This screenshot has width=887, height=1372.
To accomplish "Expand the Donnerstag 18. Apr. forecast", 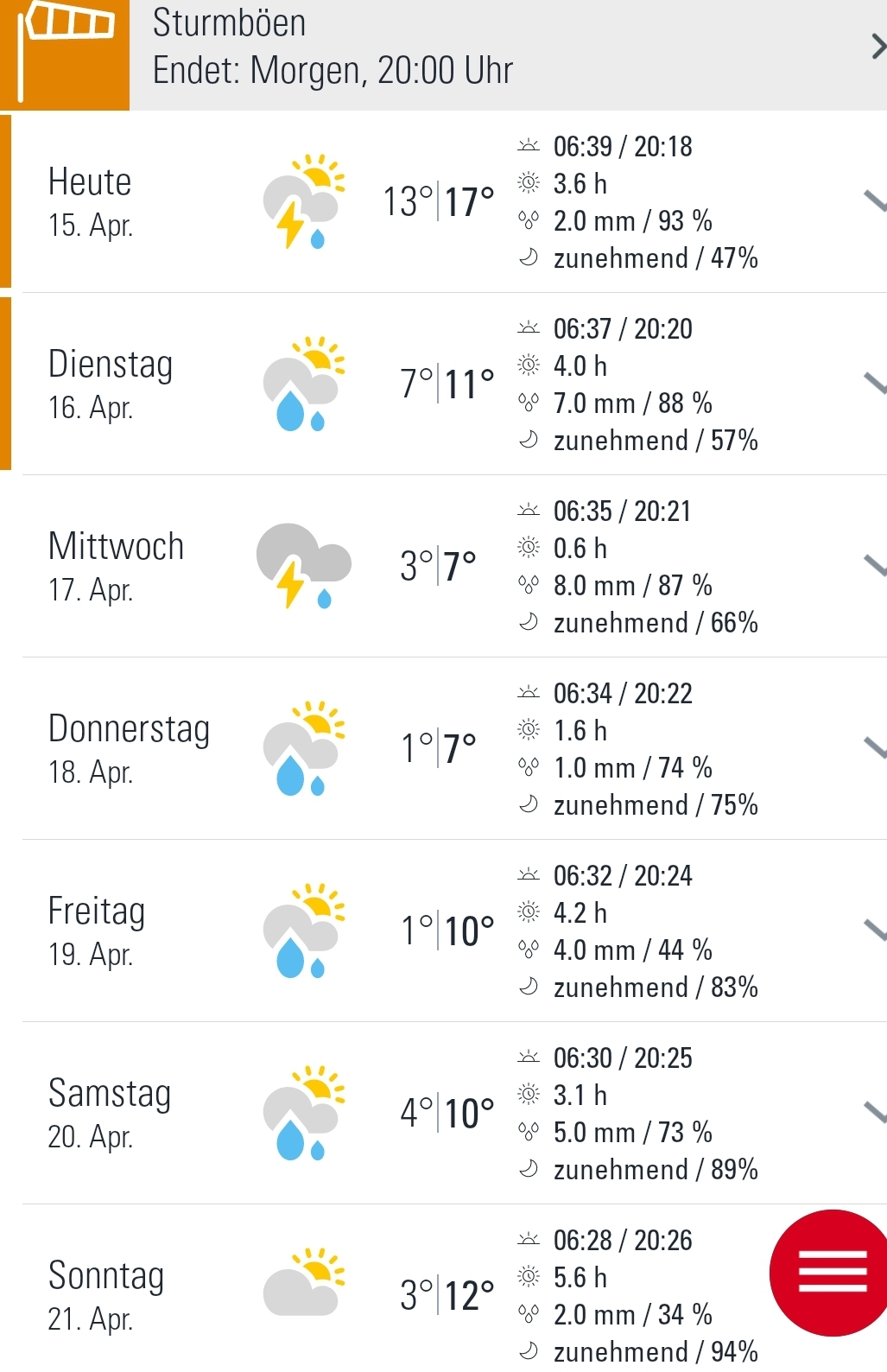I will pos(874,748).
